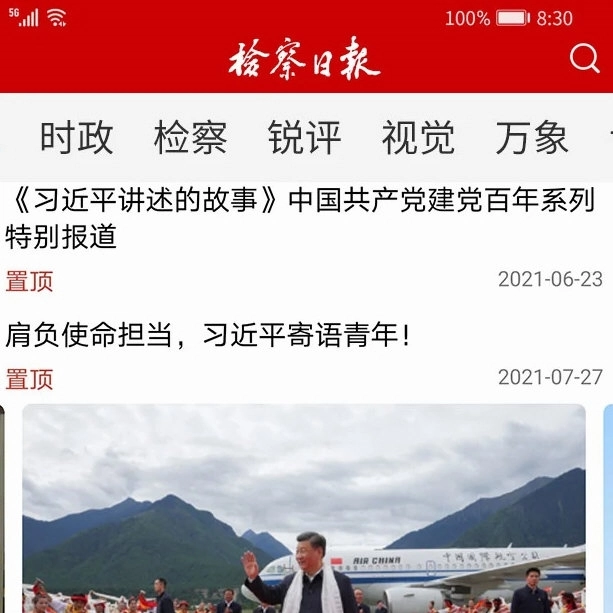Viewport: 613px width, 613px height.
Task: Read the article 肩负使命担当，习近平寄语青年
Action: tap(209, 335)
